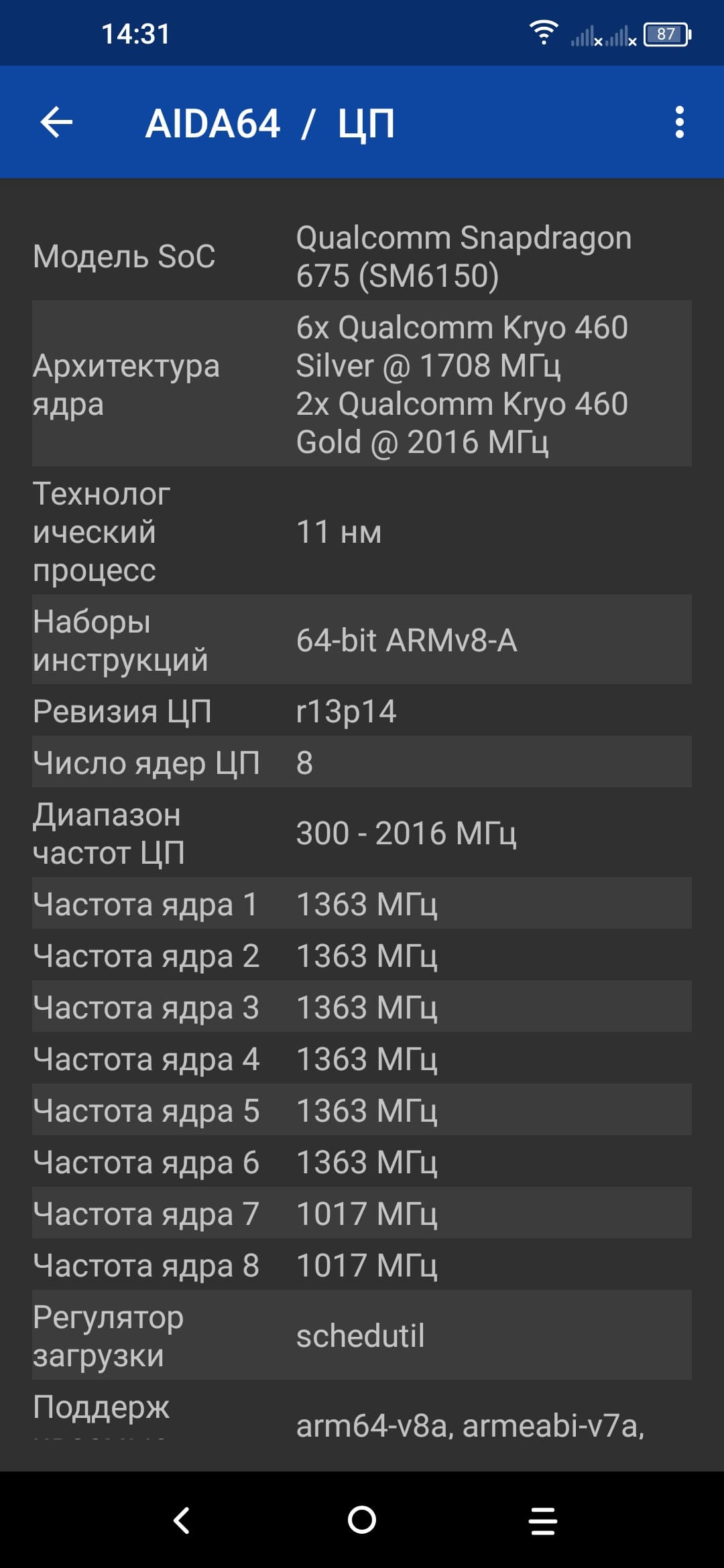The image size is (724, 1568).
Task: Open recent apps from navigation bar
Action: point(542,1520)
